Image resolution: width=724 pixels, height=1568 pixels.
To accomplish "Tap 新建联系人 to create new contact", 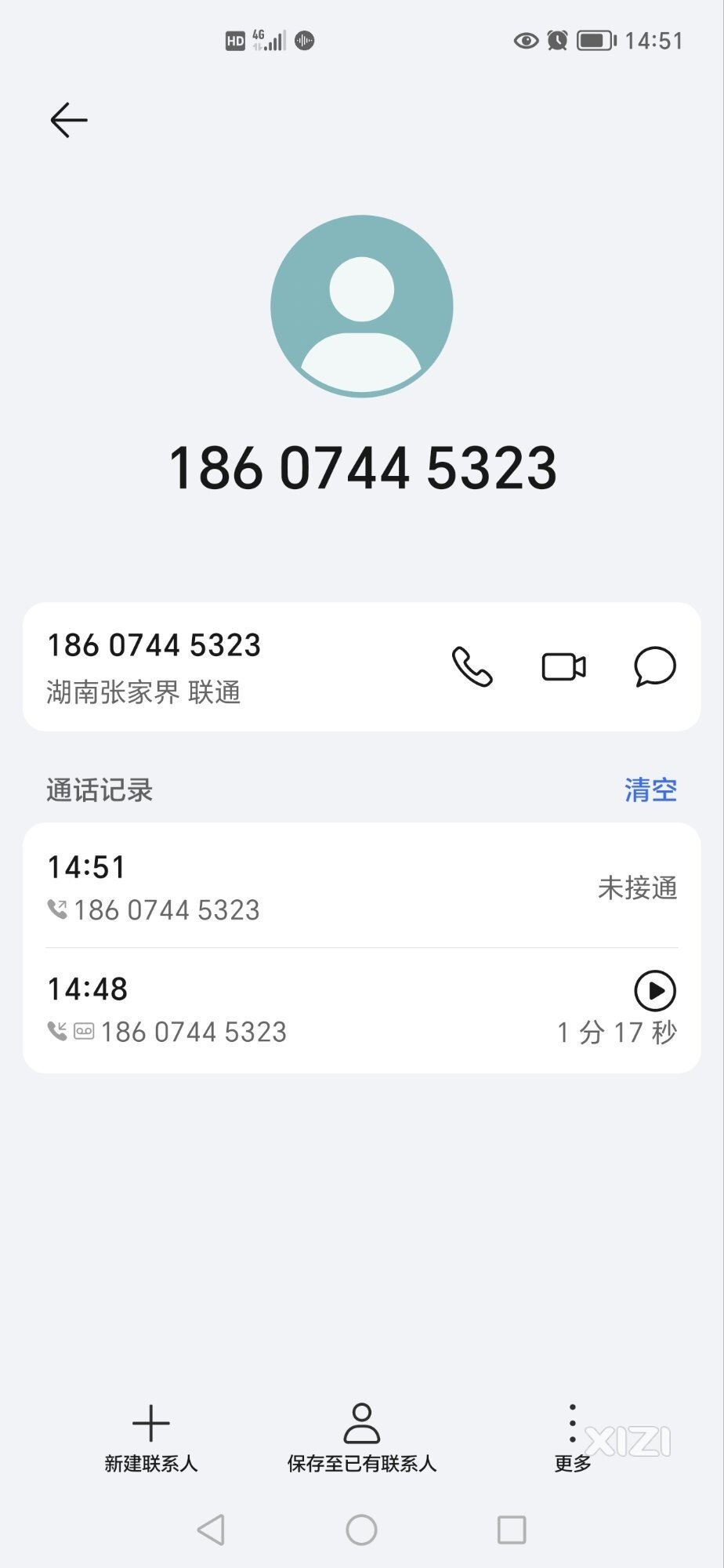I will pos(151,1439).
